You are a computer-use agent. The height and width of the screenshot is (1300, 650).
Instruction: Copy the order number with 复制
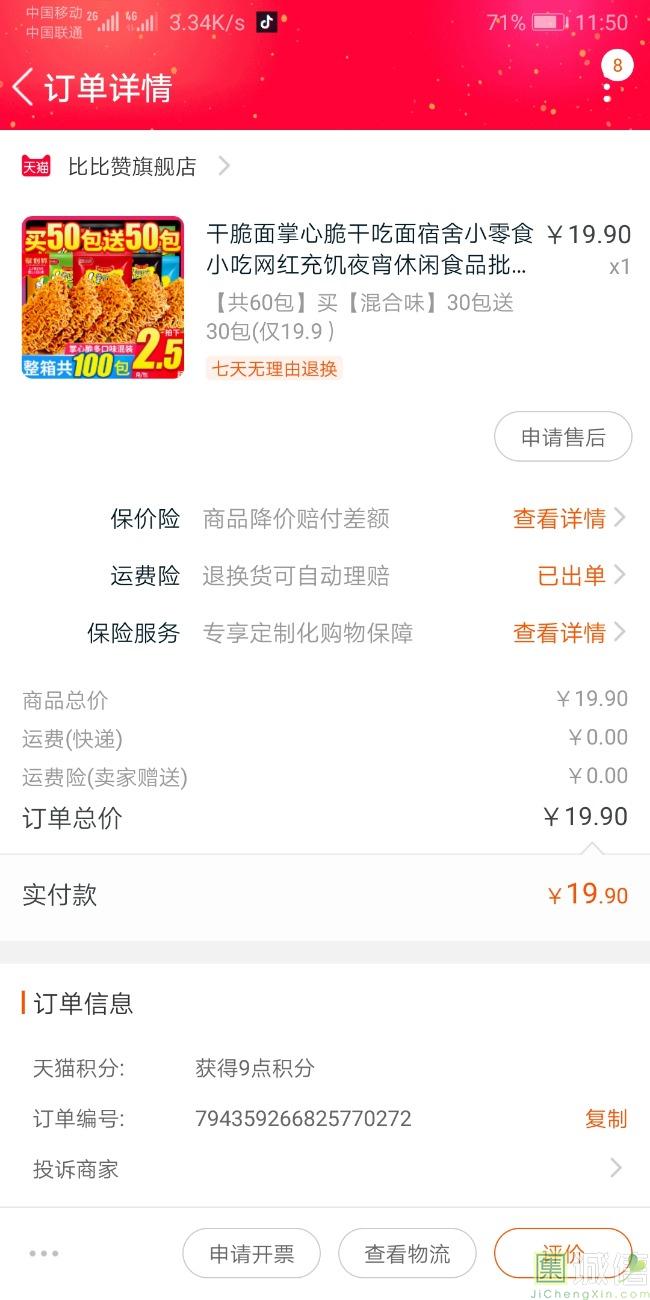point(606,1118)
